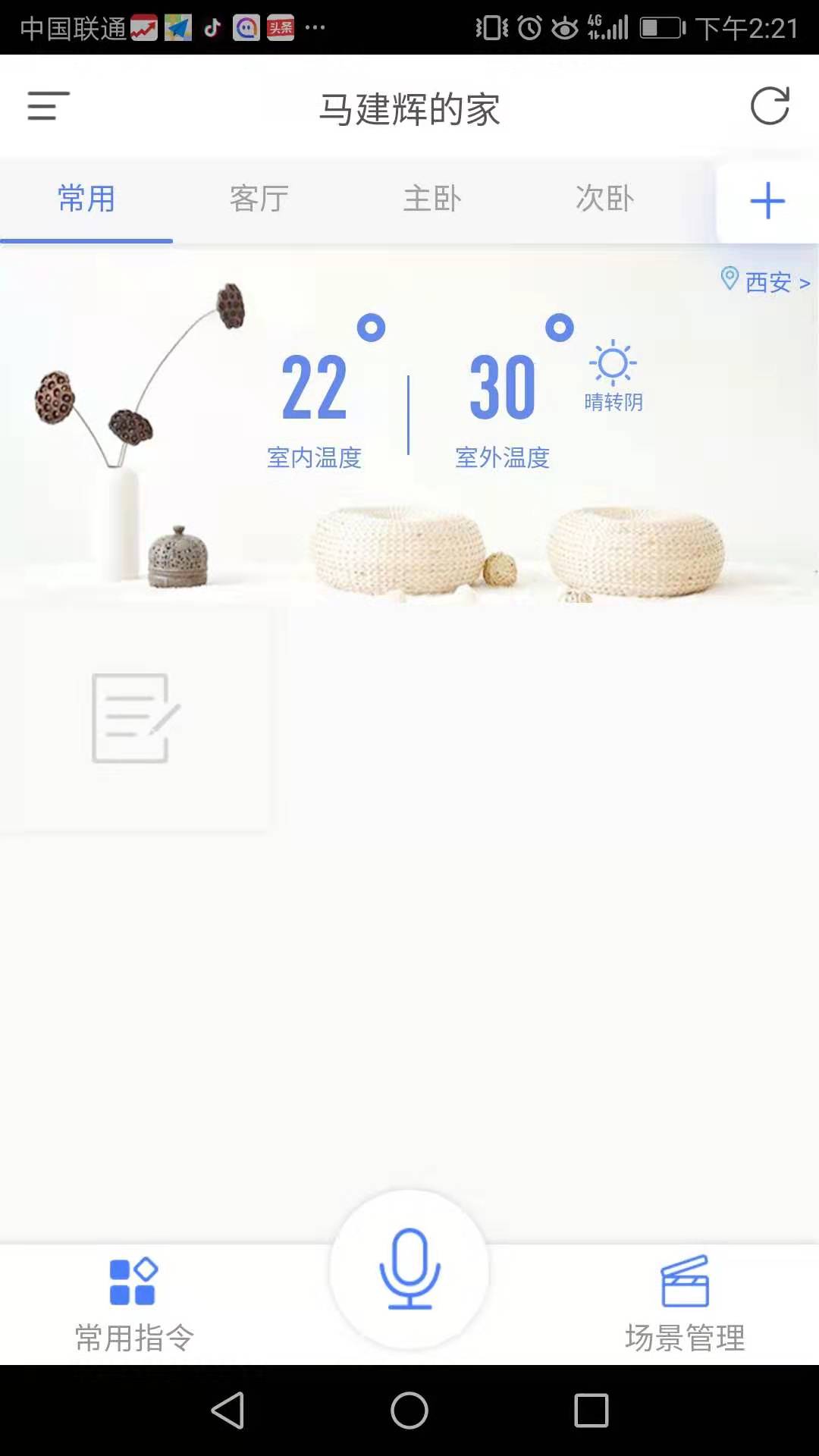
Task: Start voice input with the microphone
Action: 409,1269
